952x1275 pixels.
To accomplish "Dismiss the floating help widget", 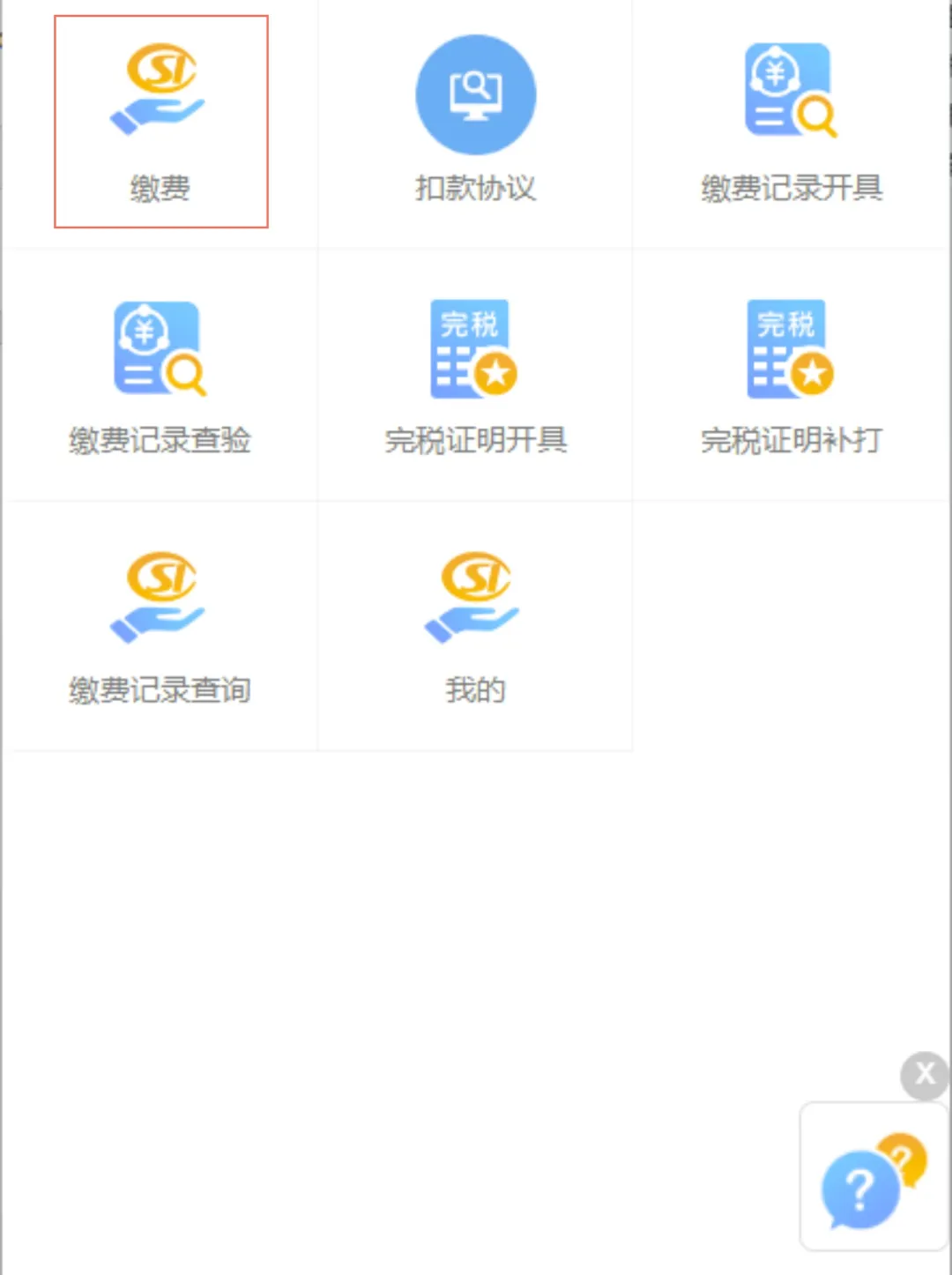I will 924,1074.
